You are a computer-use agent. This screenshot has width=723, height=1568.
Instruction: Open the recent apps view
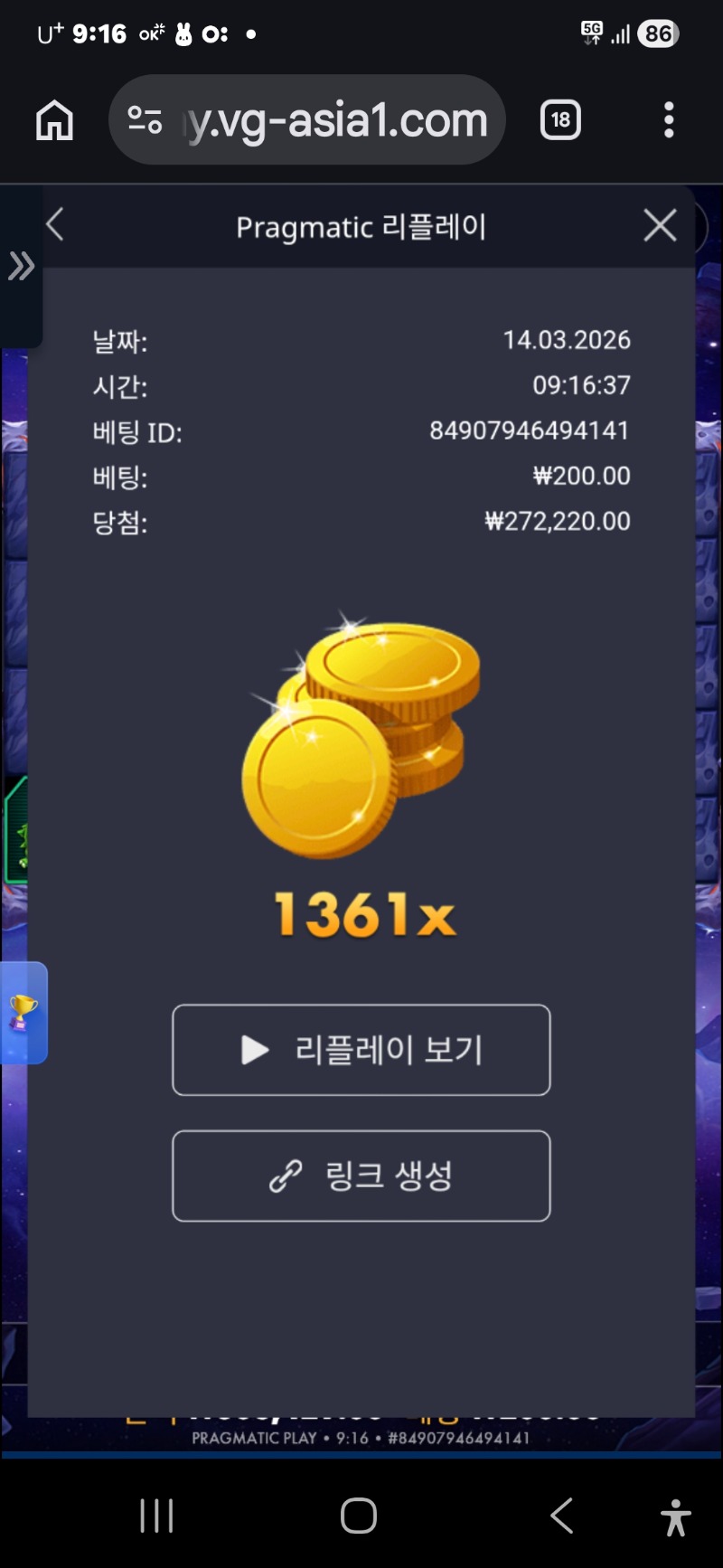pyautogui.click(x=156, y=1516)
